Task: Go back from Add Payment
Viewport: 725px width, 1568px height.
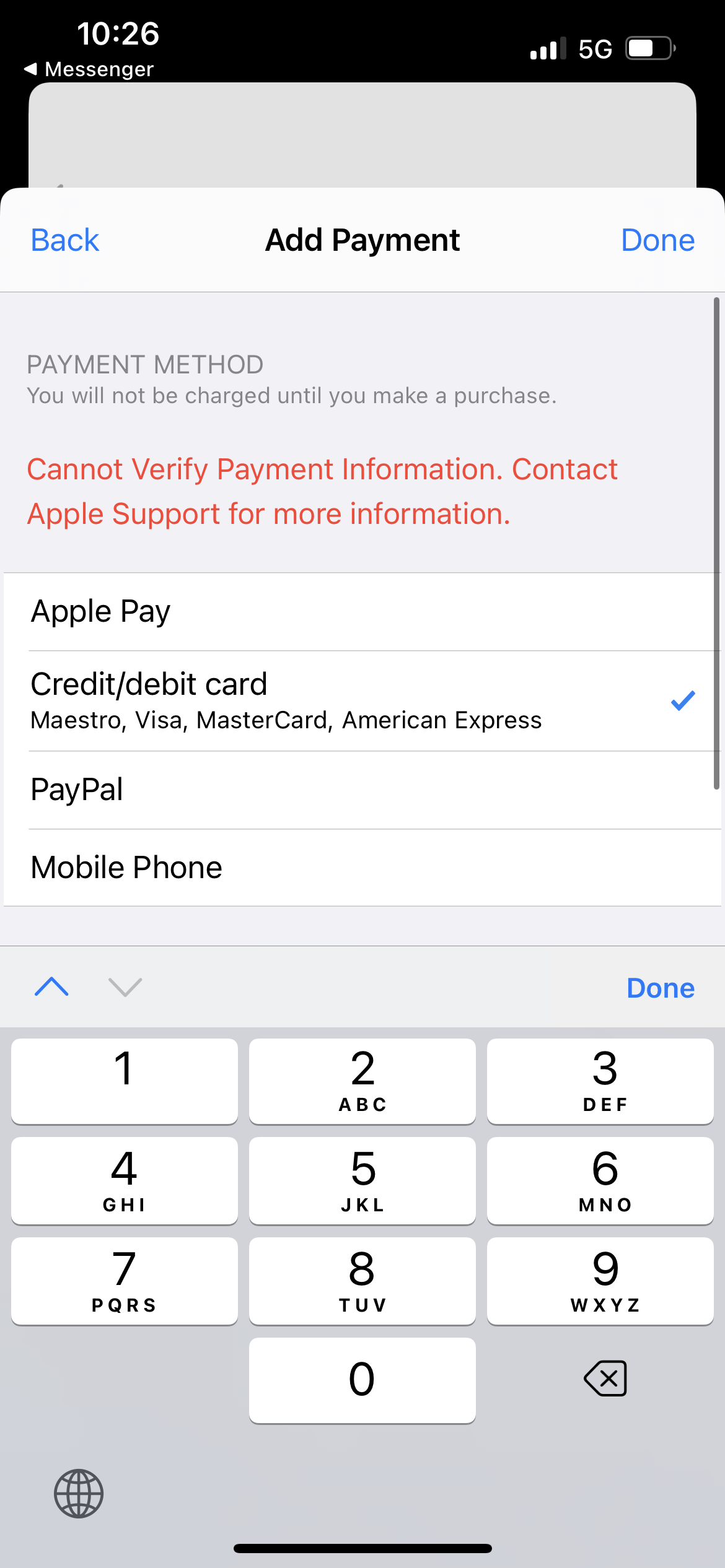Action: click(65, 240)
